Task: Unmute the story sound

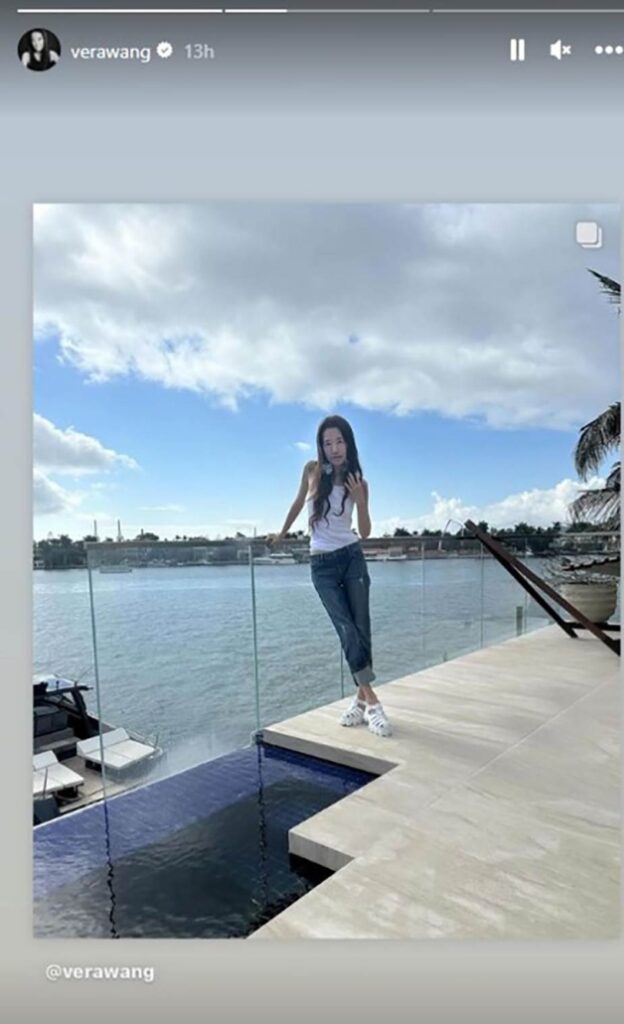Action: [560, 50]
